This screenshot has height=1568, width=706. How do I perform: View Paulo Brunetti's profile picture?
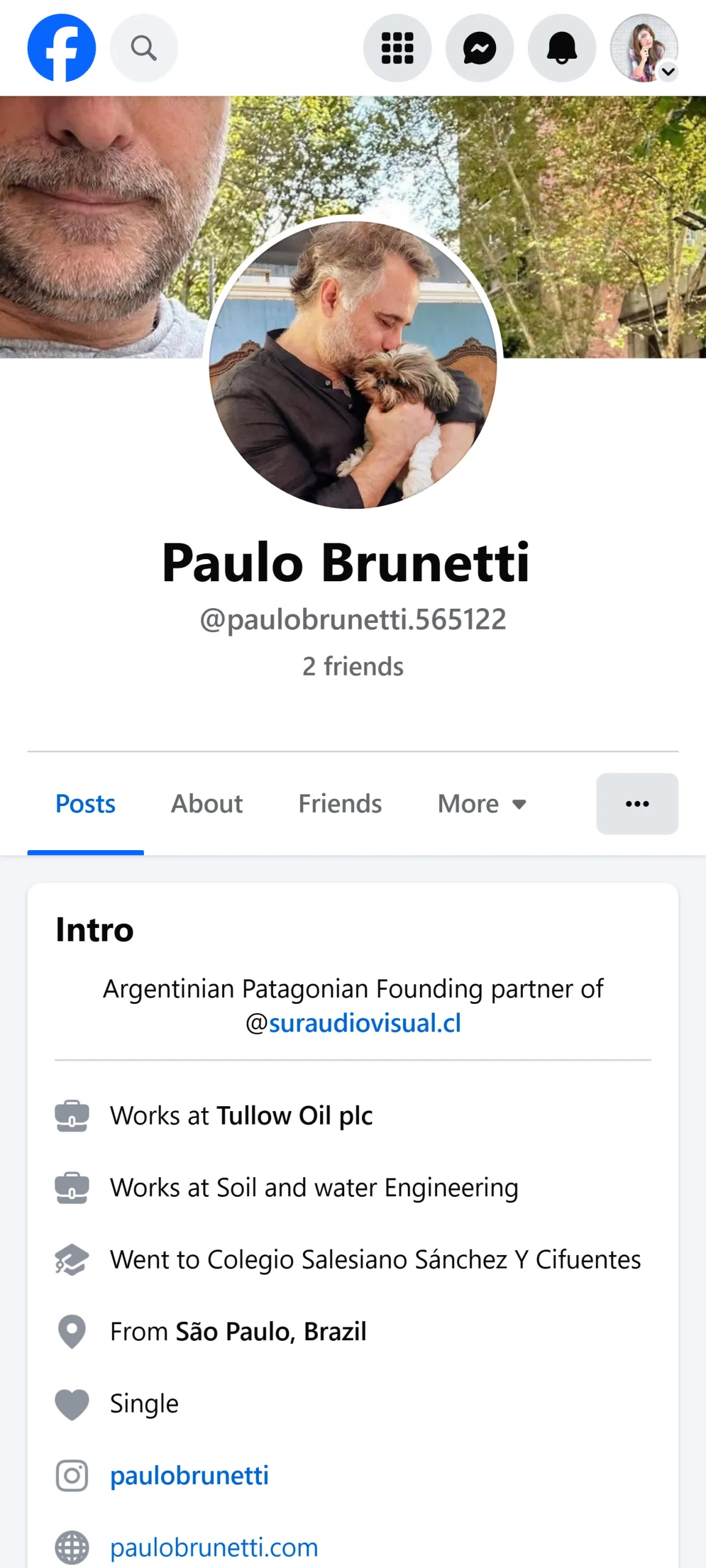[x=353, y=364]
